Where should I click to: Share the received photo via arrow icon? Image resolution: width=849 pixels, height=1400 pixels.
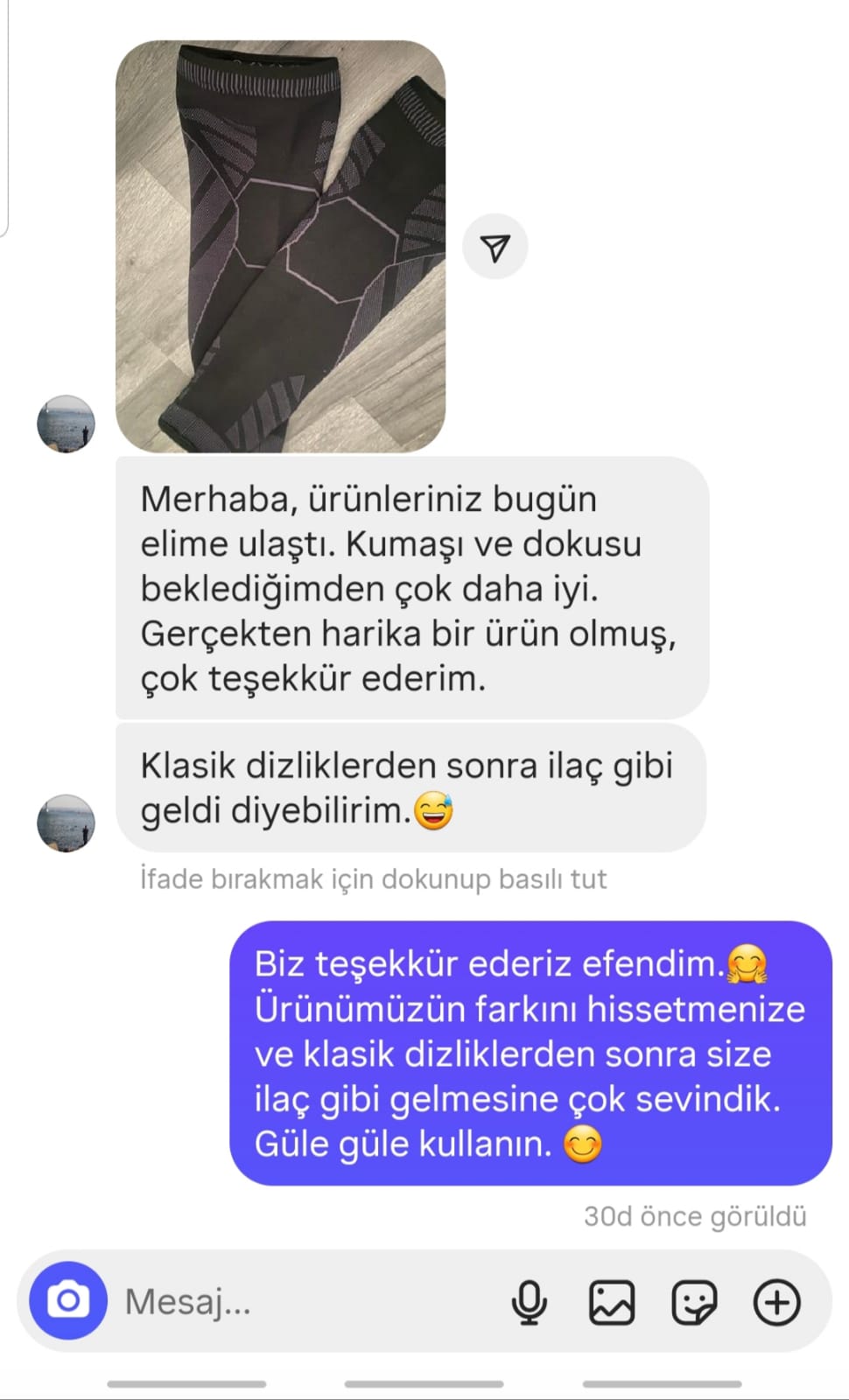pyautogui.click(x=495, y=248)
